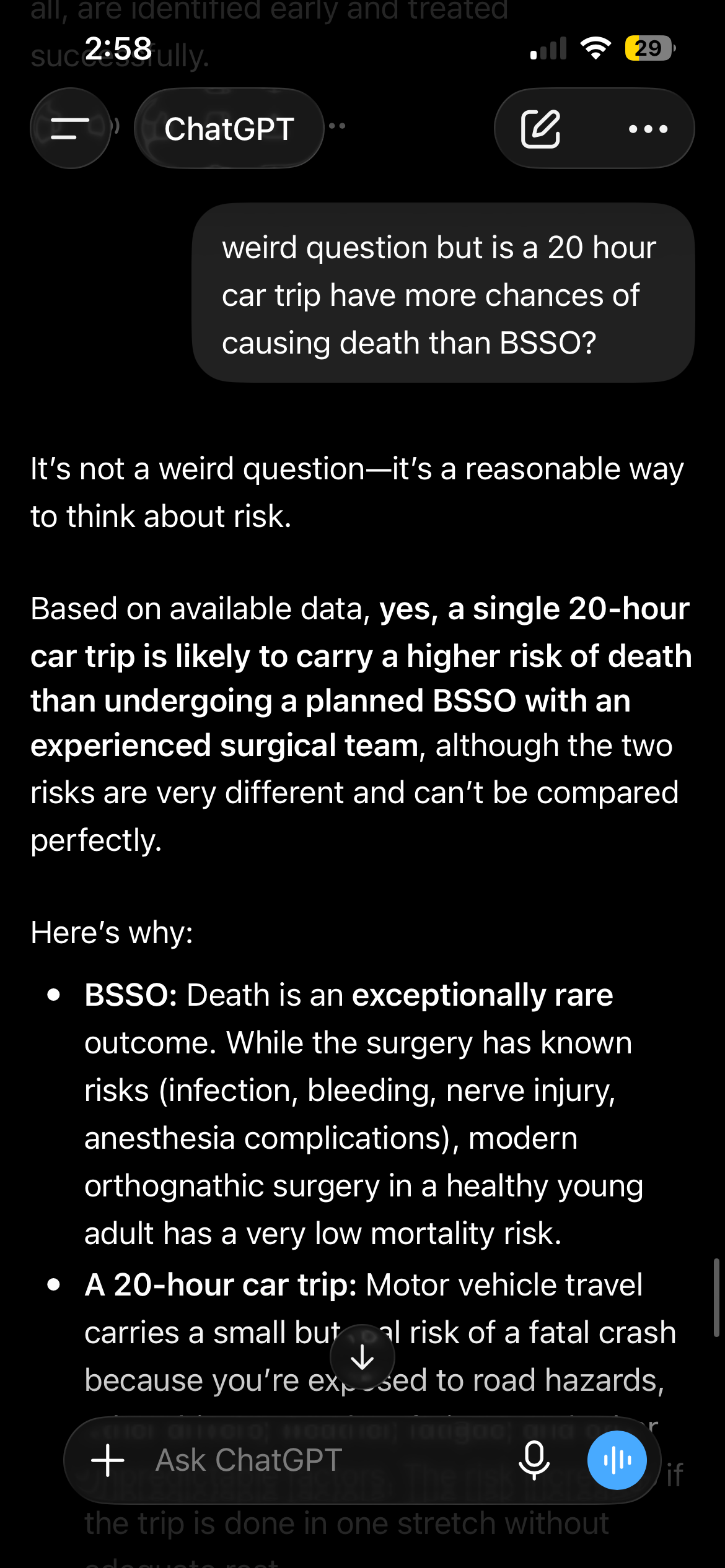Tap the plus attachment button
The width and height of the screenshot is (725, 1568).
click(x=108, y=1460)
